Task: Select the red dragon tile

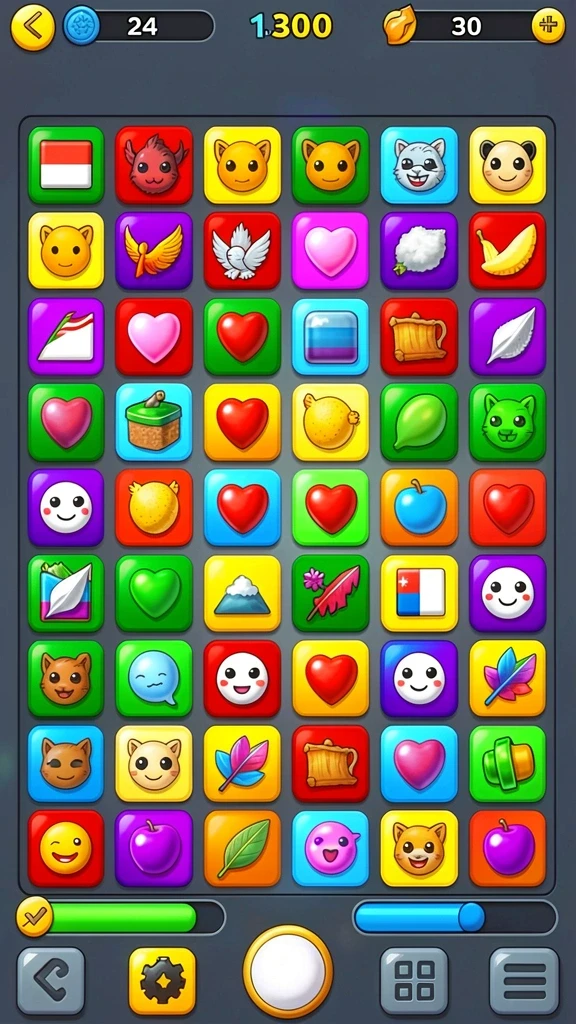Action: point(154,165)
